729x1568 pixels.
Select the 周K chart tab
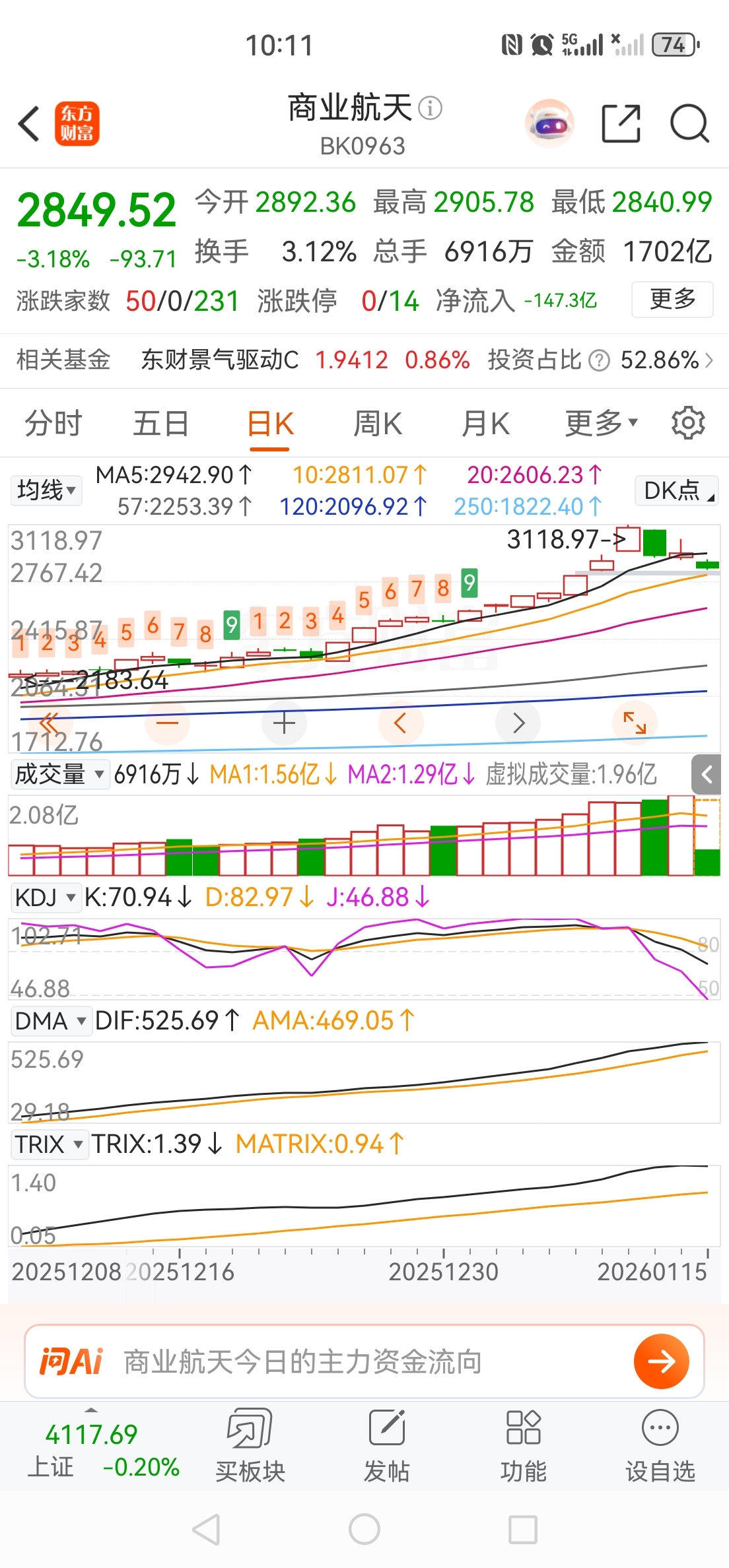click(378, 424)
